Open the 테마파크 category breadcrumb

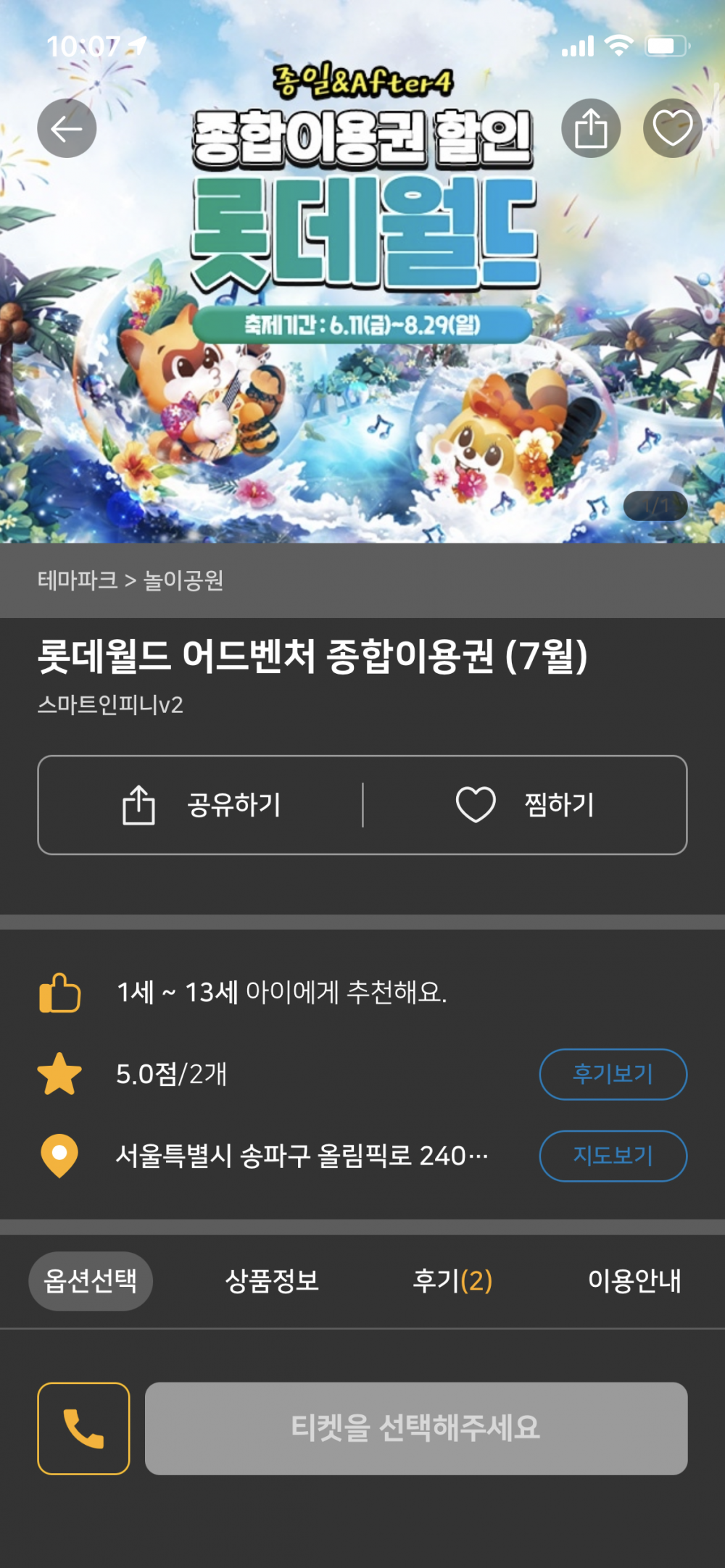click(78, 580)
